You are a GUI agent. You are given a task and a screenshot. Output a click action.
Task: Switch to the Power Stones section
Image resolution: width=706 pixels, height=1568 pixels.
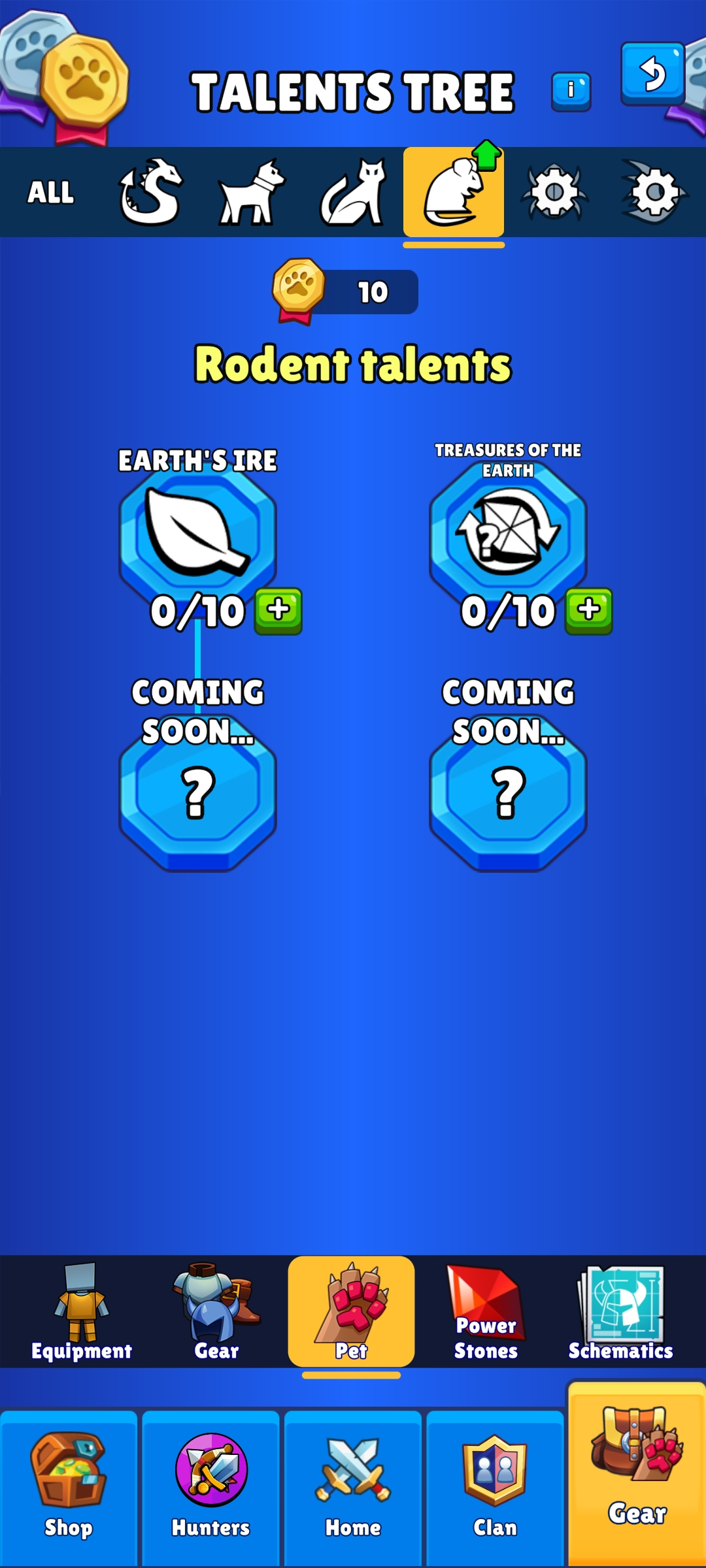point(486,1312)
